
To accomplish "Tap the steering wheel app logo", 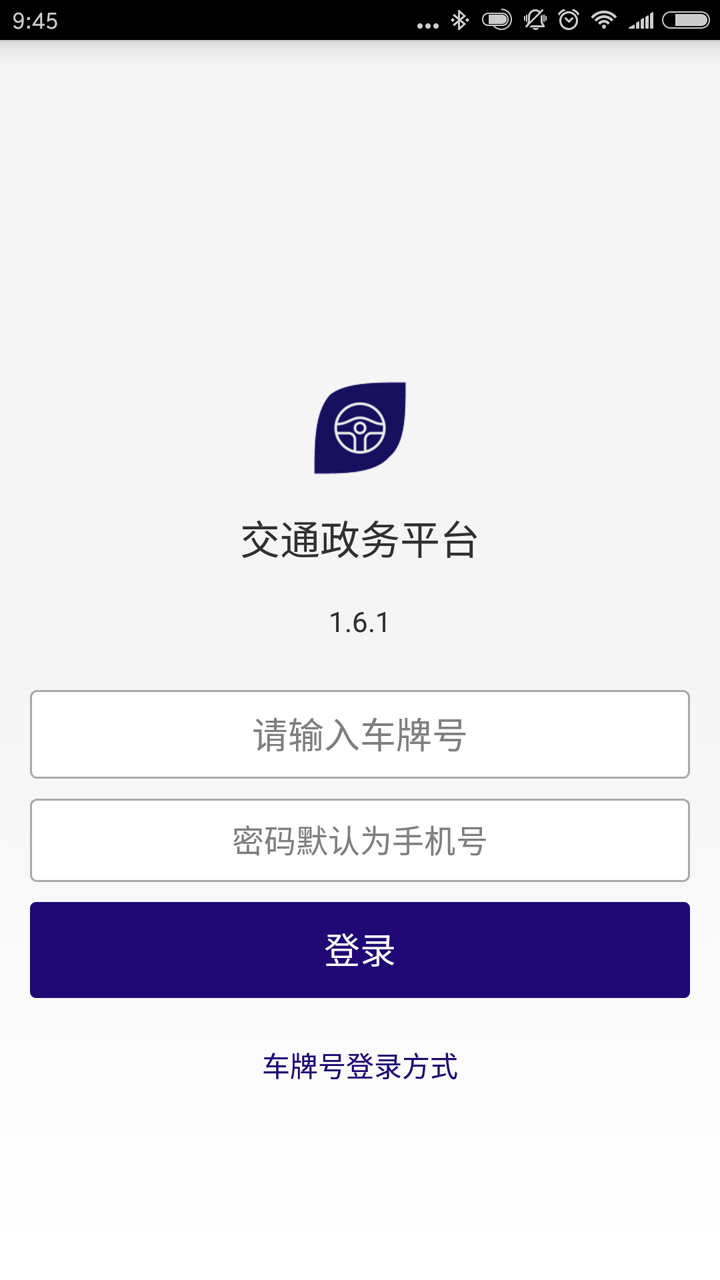I will (x=360, y=430).
